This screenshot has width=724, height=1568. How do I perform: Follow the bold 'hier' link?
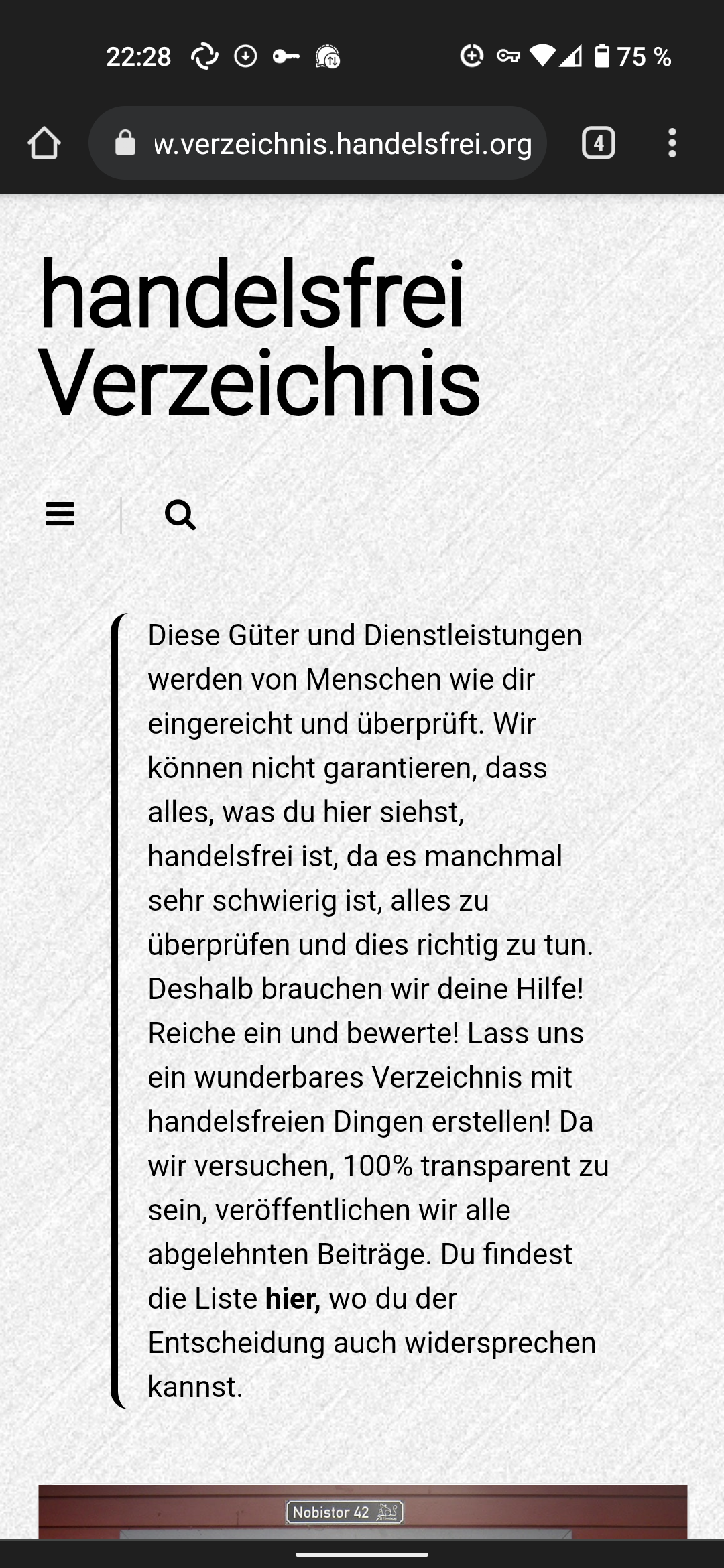(x=292, y=1299)
